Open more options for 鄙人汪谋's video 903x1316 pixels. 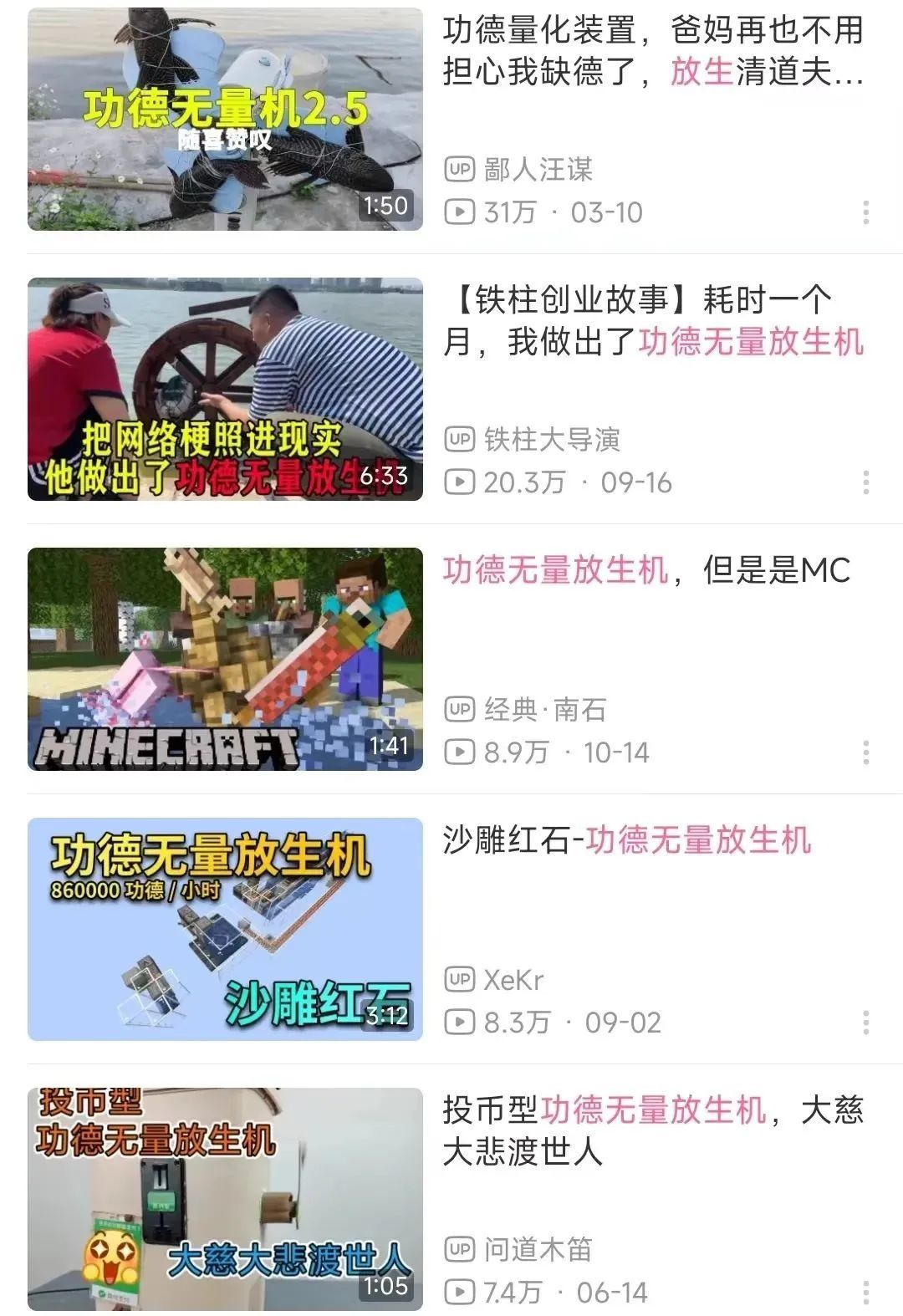(865, 212)
